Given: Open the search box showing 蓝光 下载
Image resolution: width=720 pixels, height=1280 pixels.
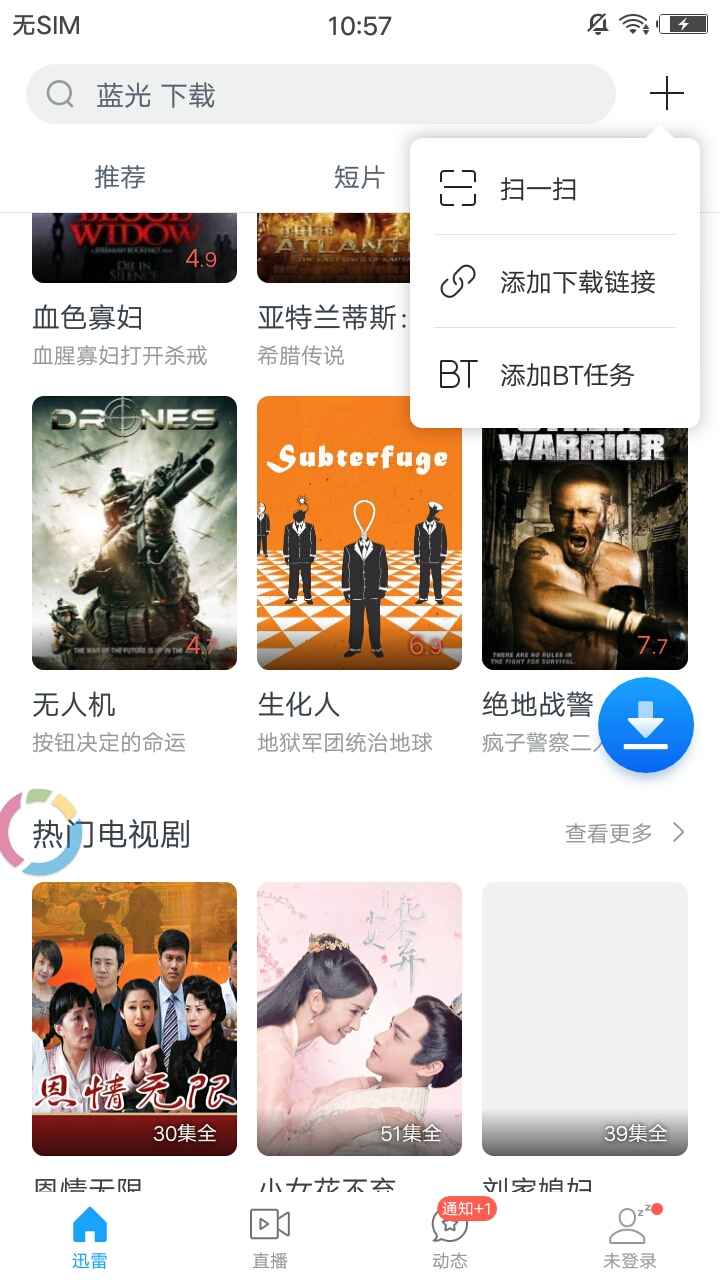Looking at the screenshot, I should click(x=320, y=95).
